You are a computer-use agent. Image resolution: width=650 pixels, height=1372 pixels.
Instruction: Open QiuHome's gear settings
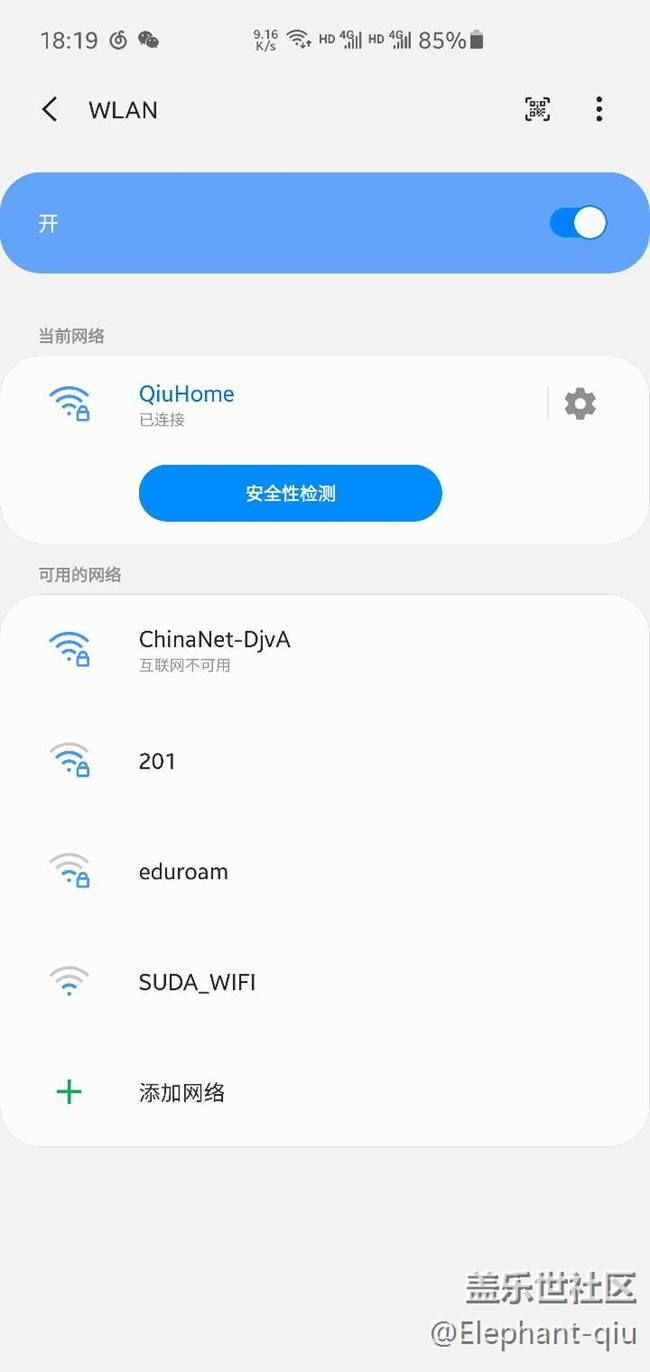[x=580, y=403]
